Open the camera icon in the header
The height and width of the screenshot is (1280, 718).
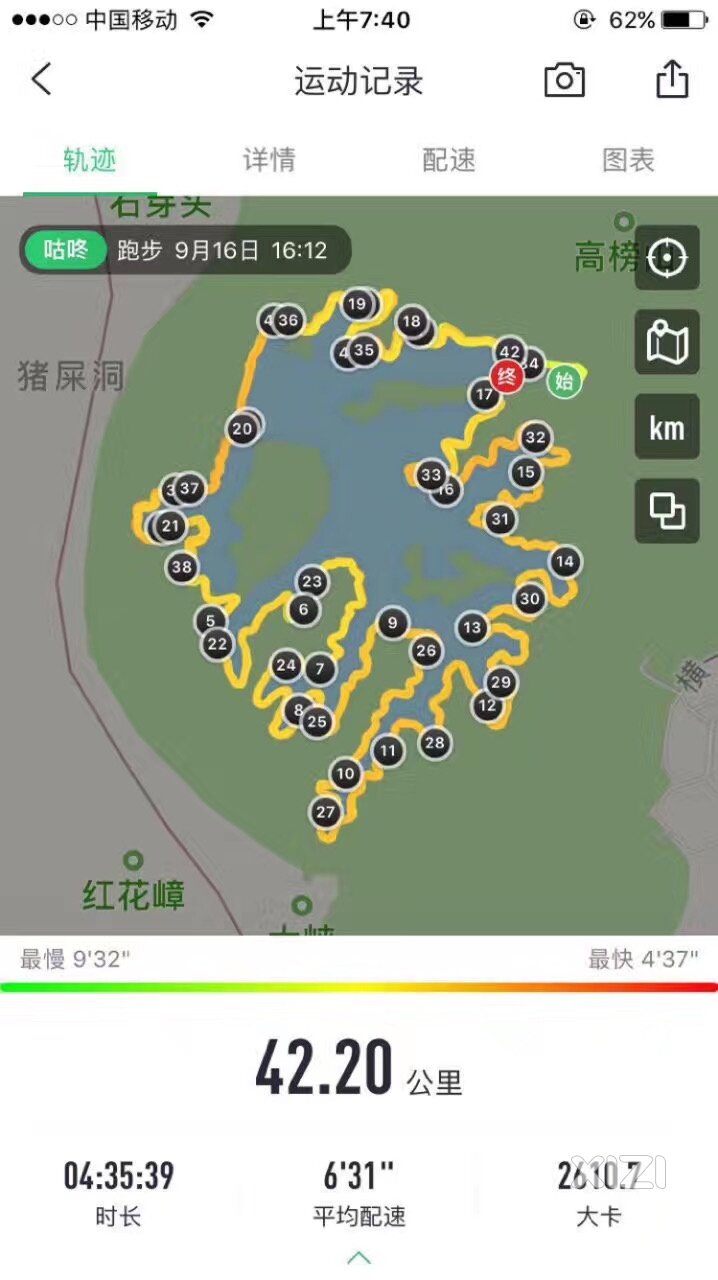(x=564, y=80)
